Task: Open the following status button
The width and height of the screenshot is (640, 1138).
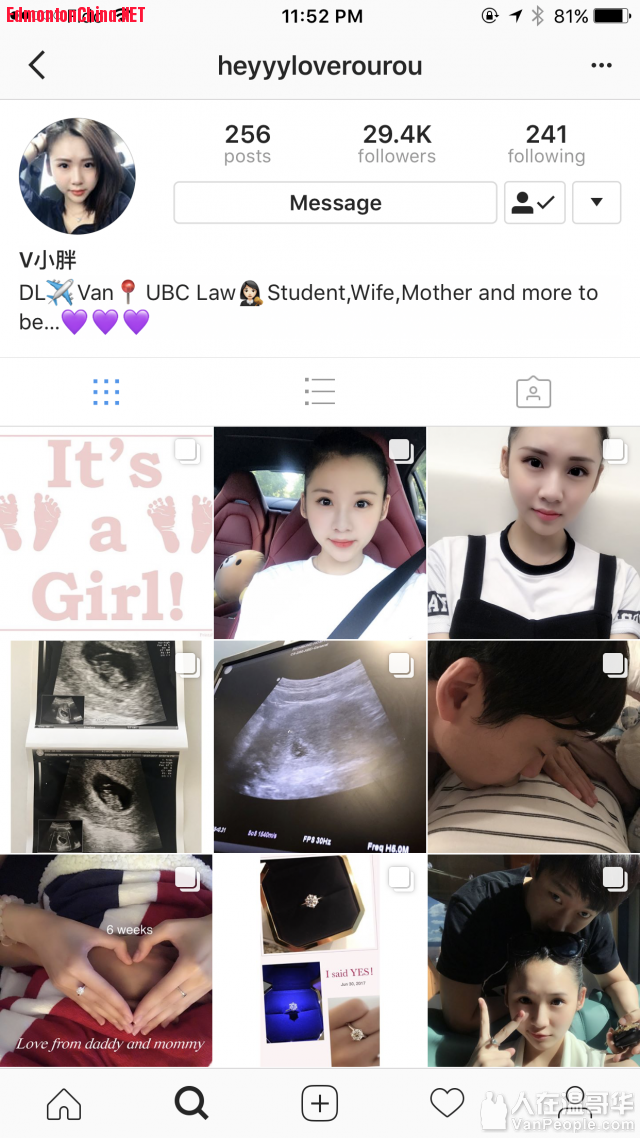Action: [x=534, y=203]
